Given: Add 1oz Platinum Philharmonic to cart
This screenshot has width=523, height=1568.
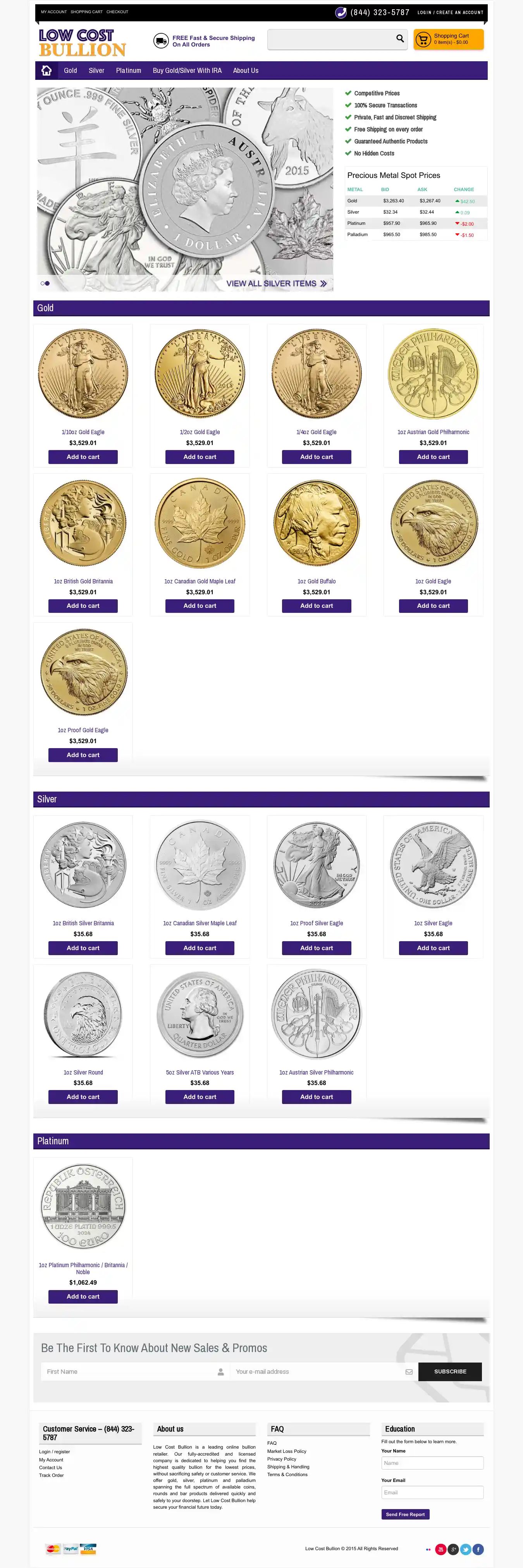Looking at the screenshot, I should click(83, 1297).
